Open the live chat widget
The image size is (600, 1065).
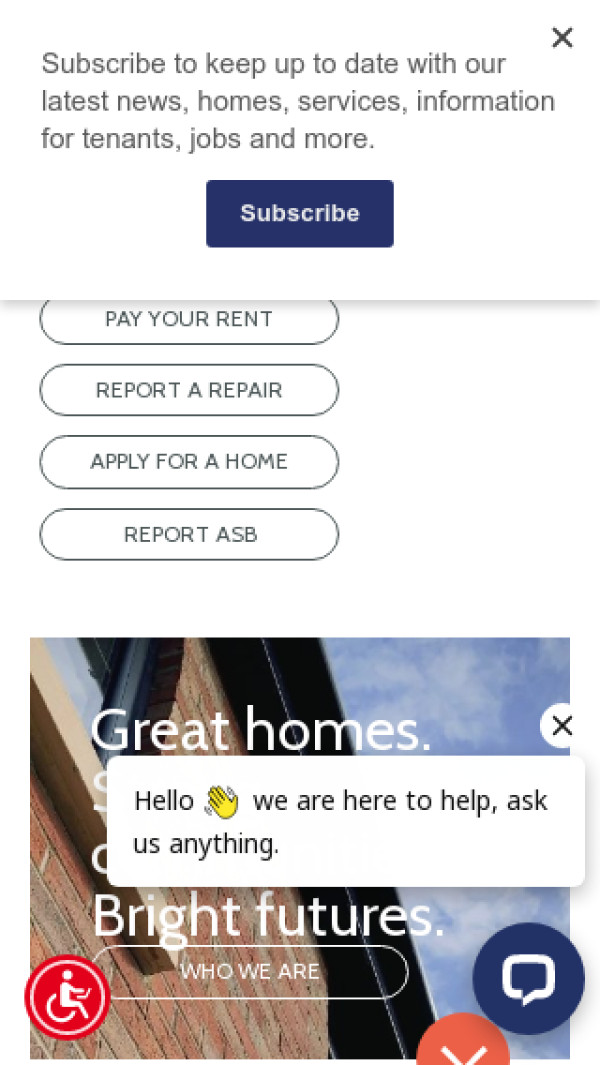tap(527, 978)
